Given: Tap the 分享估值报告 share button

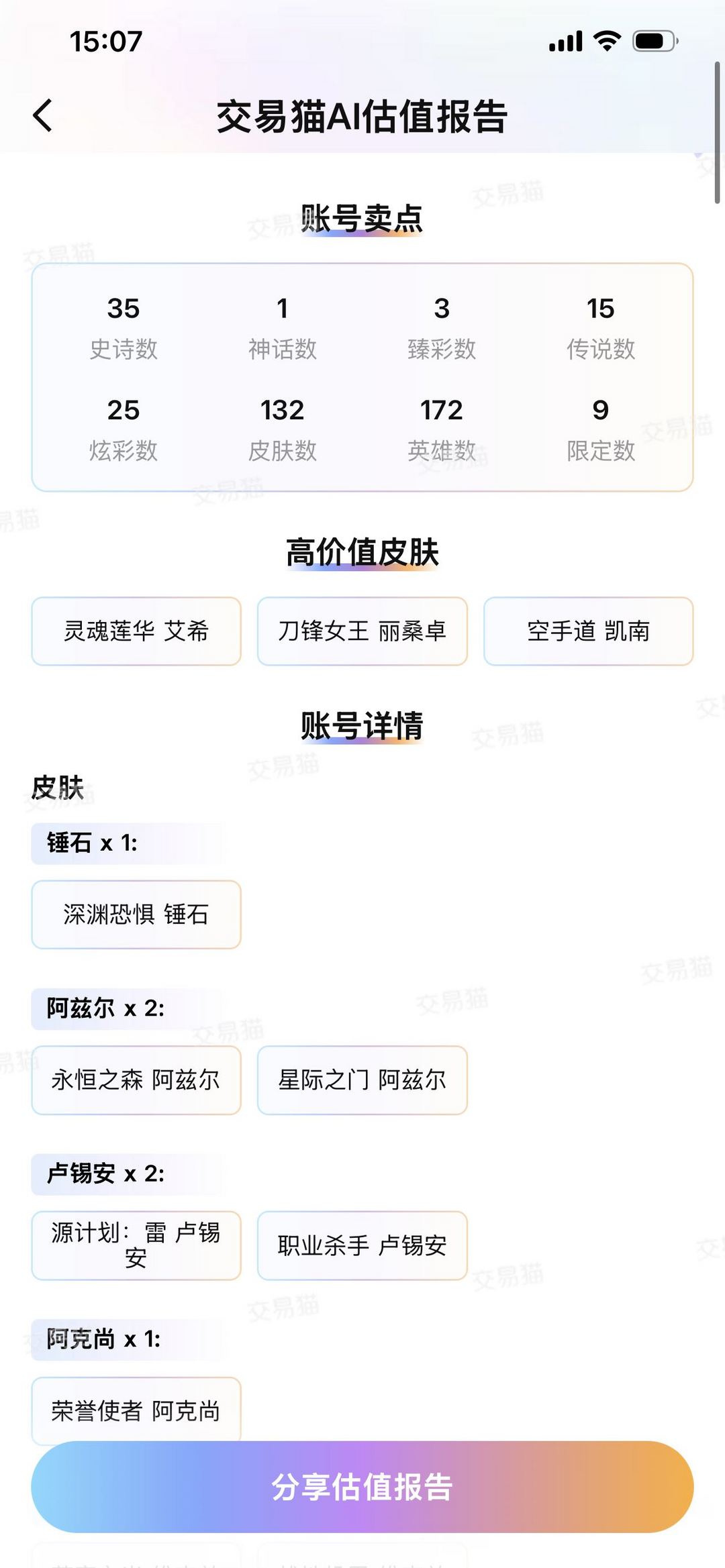Looking at the screenshot, I should [x=362, y=1486].
